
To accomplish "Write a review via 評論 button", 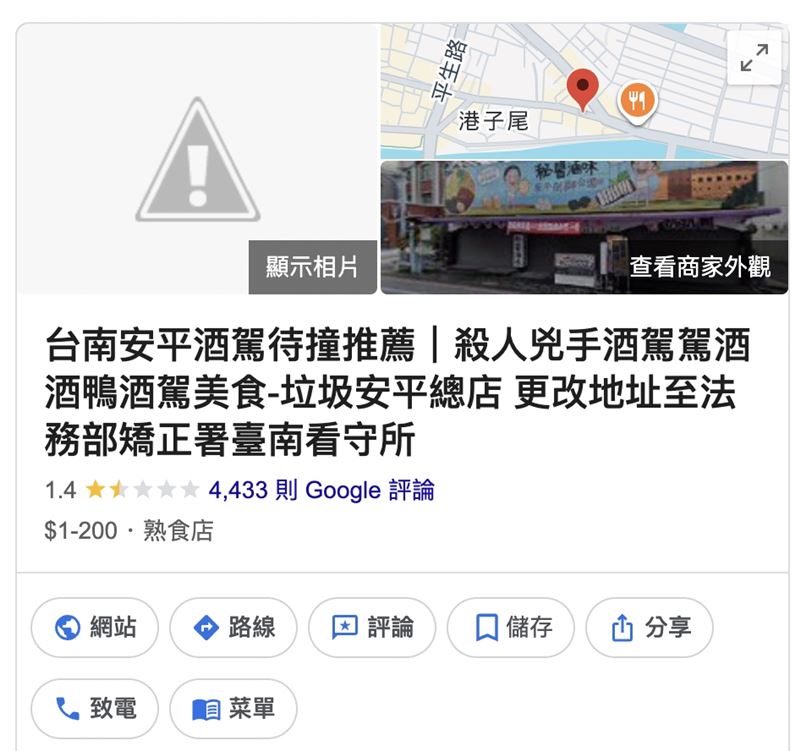I will point(372,628).
